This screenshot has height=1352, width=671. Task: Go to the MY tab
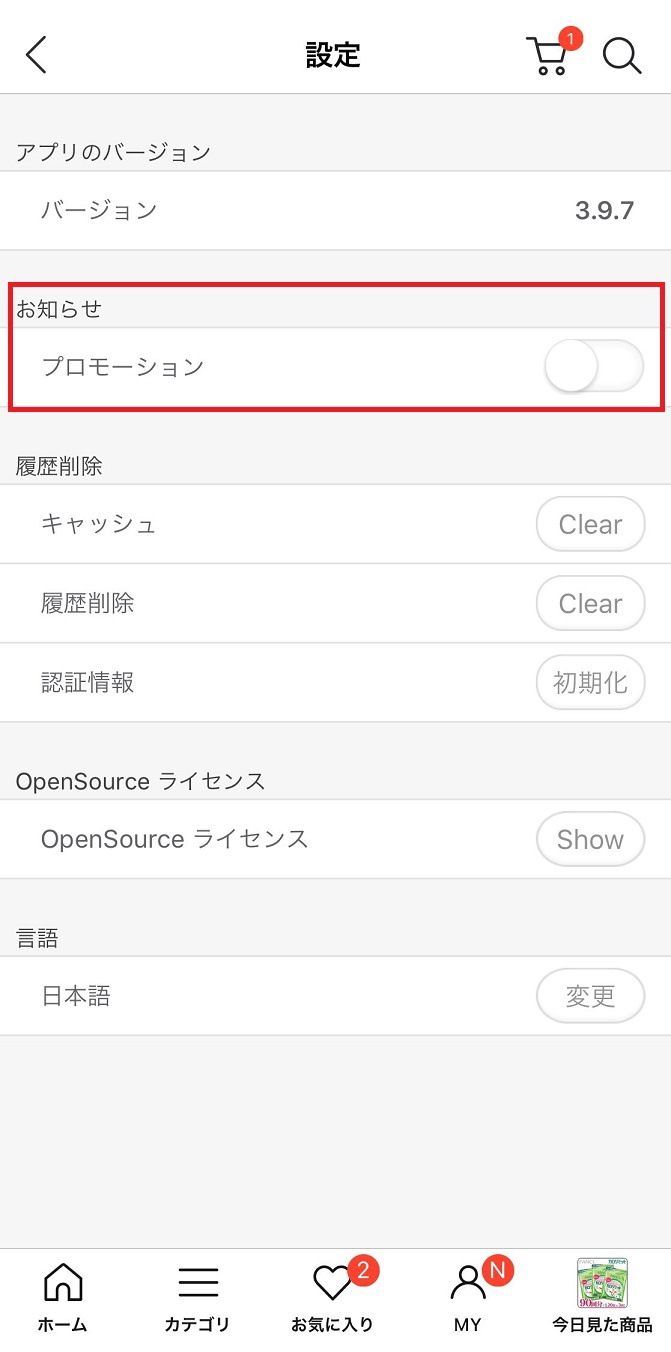468,1298
